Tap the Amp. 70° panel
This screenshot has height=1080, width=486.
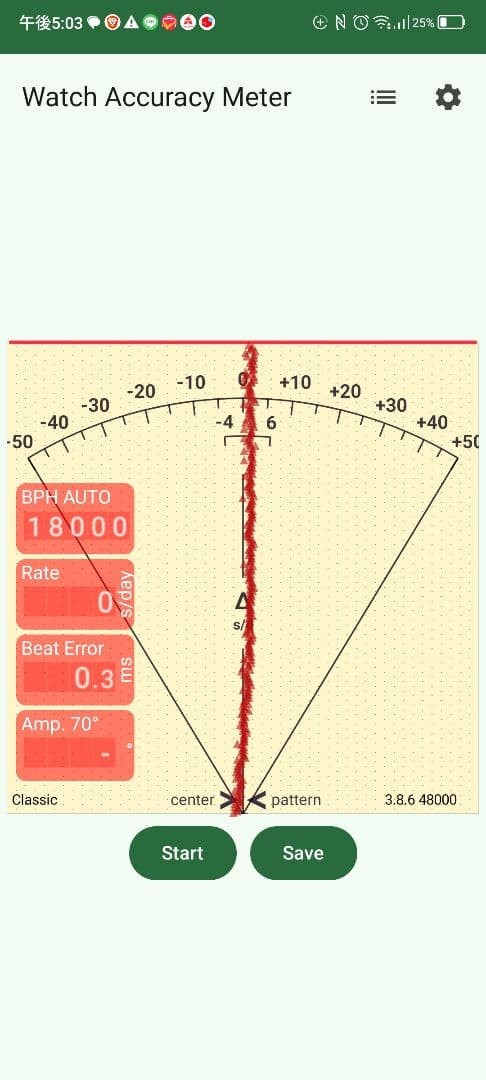tap(75, 745)
